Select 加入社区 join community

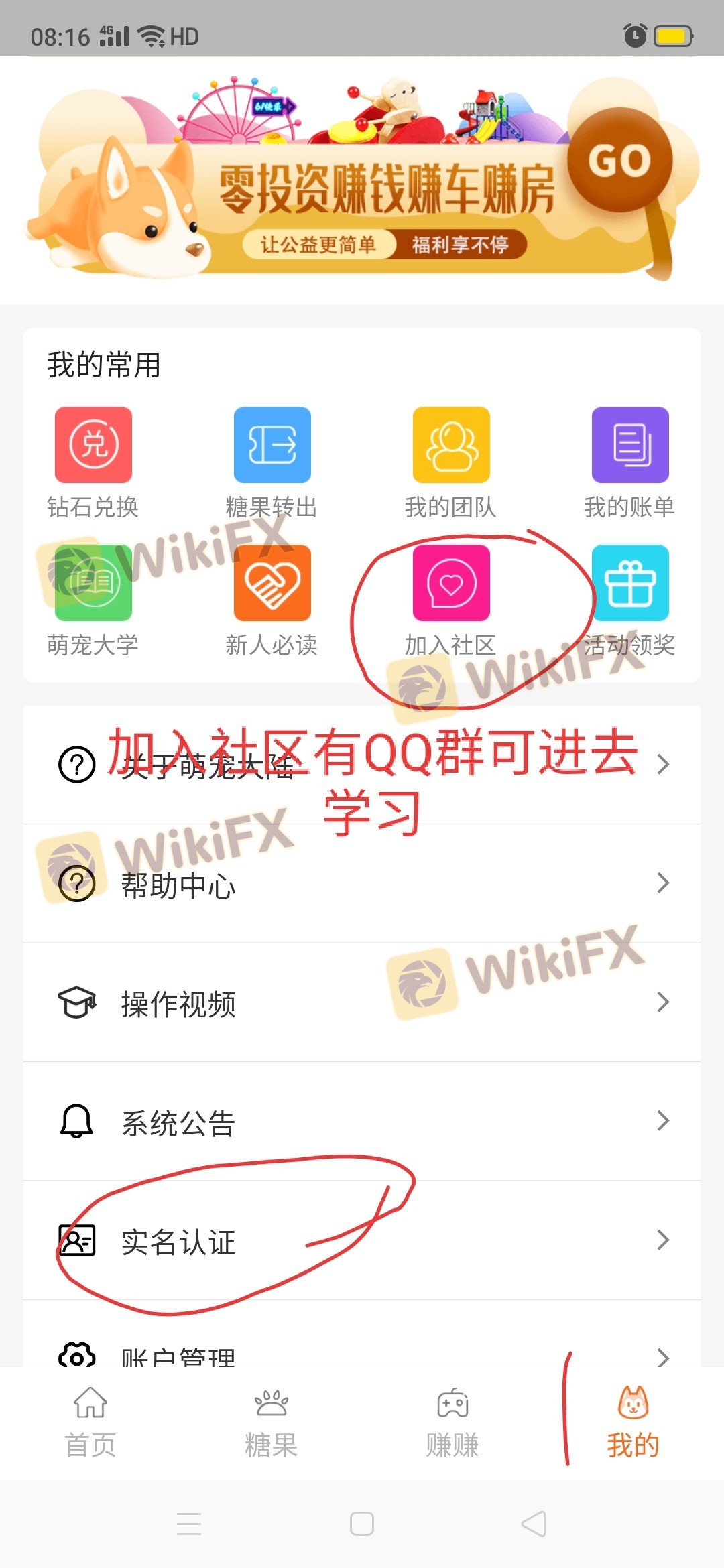[x=451, y=583]
